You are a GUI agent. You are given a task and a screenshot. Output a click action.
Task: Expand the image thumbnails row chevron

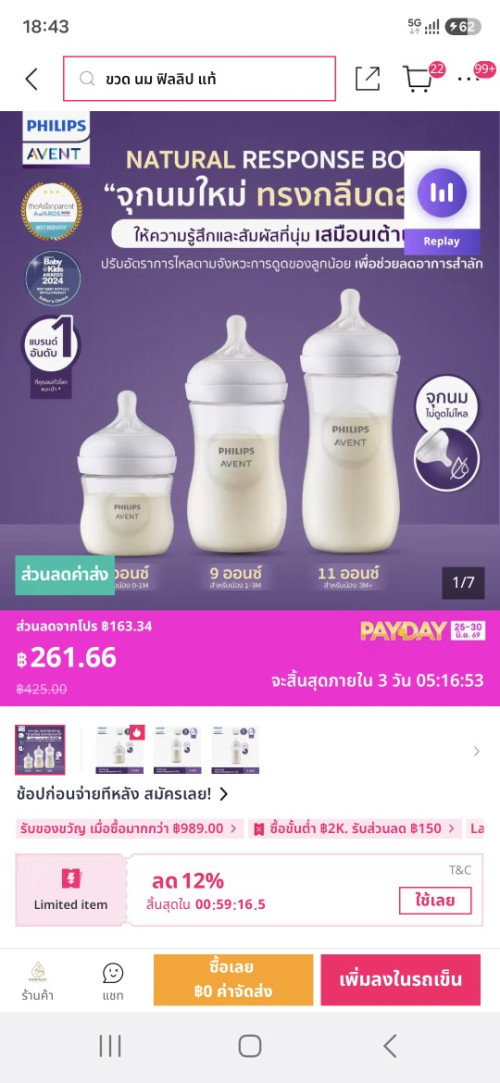[x=477, y=751]
